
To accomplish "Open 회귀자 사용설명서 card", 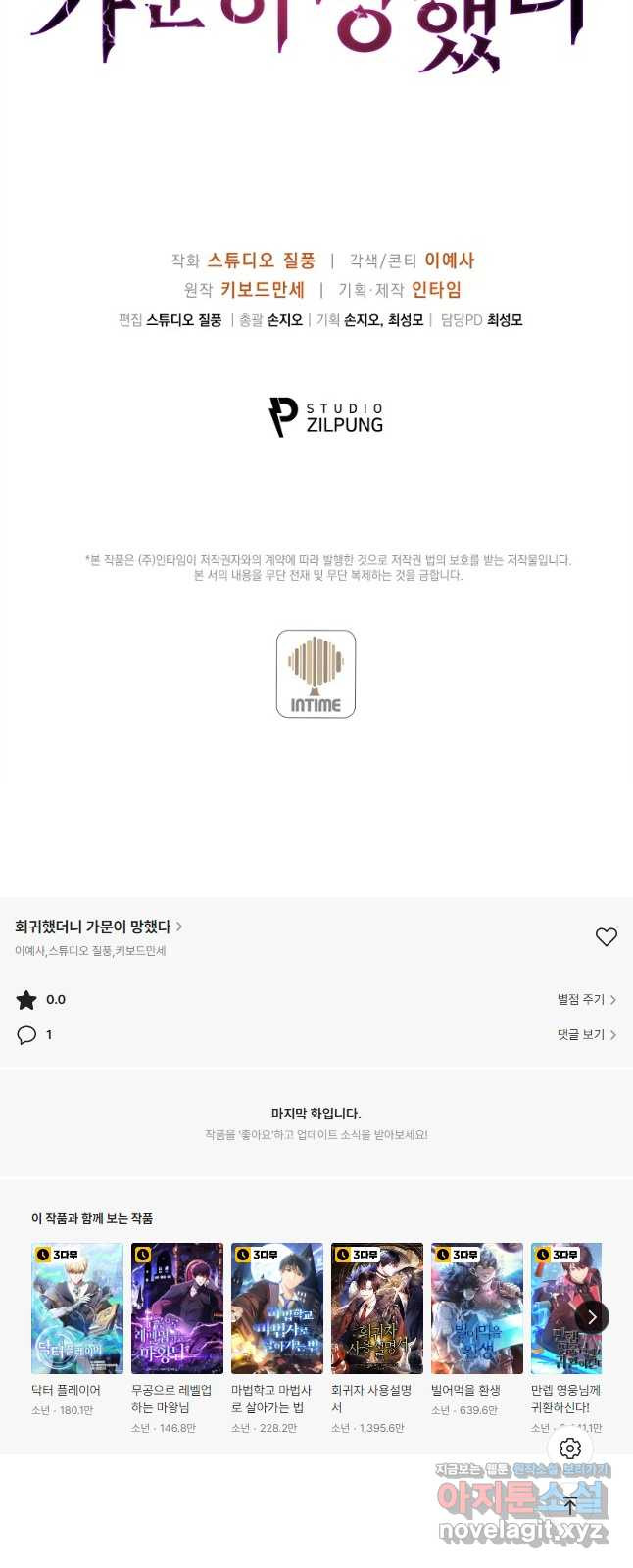I will tap(377, 1308).
